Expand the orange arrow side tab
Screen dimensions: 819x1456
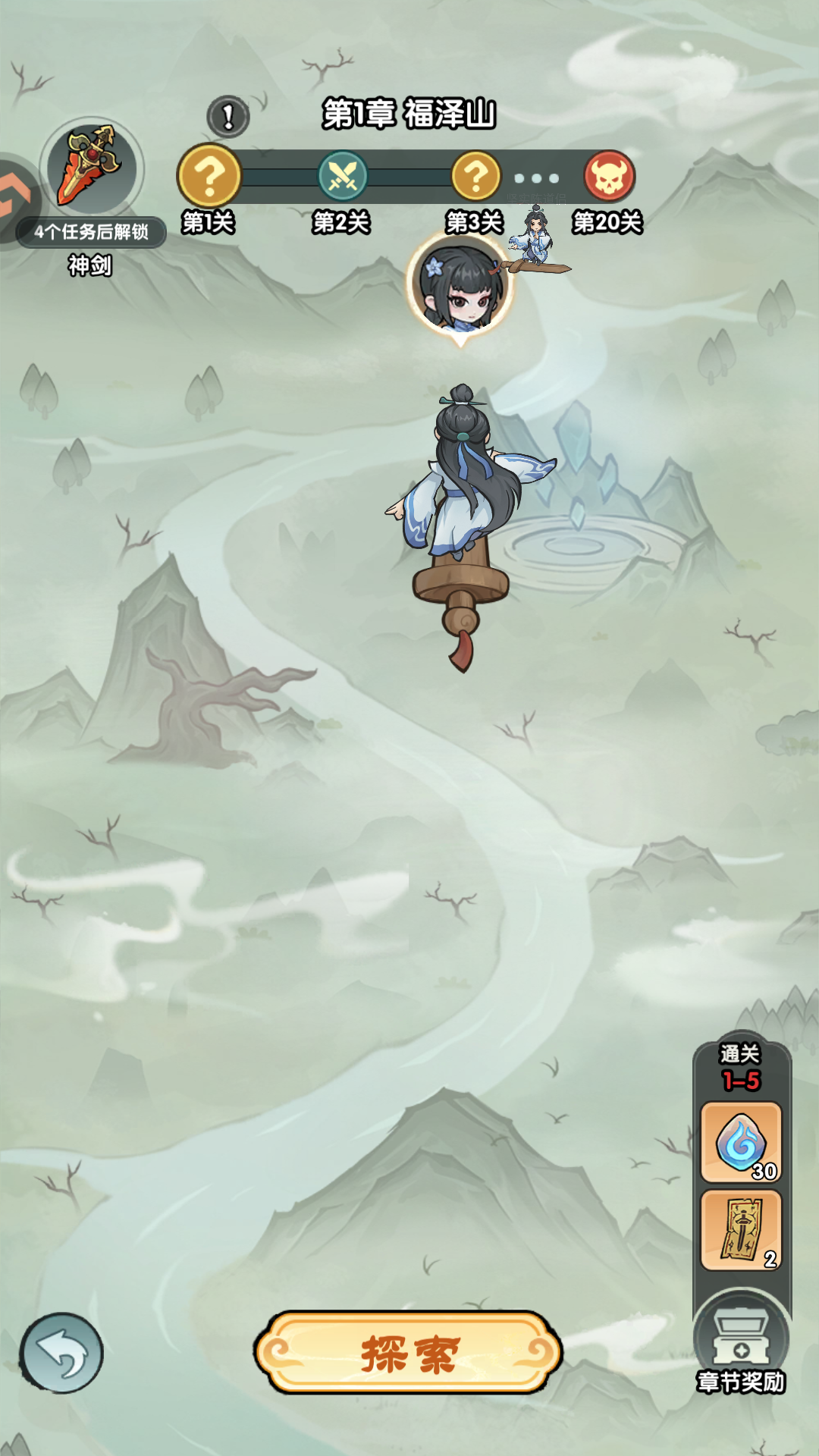17,199
